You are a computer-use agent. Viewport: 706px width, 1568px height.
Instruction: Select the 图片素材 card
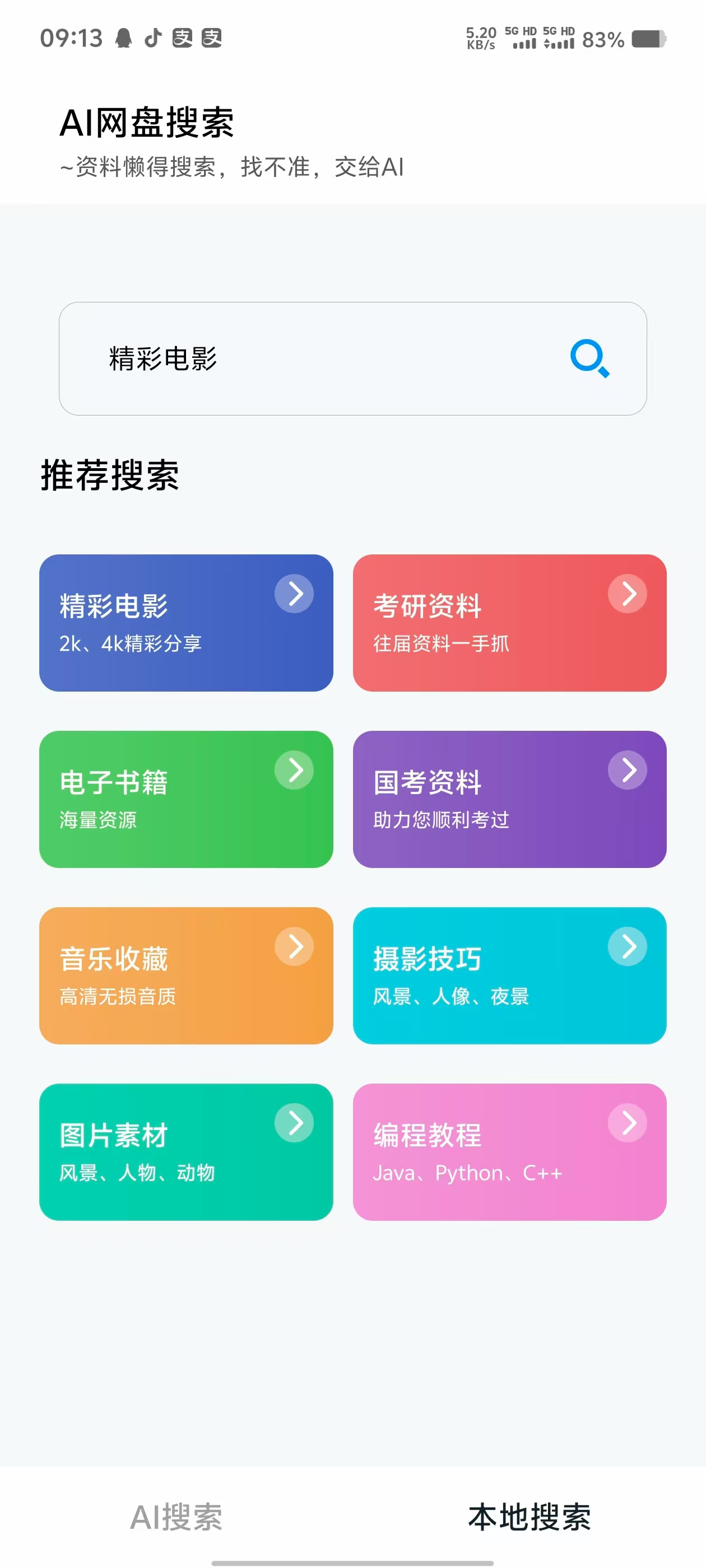click(x=186, y=1152)
